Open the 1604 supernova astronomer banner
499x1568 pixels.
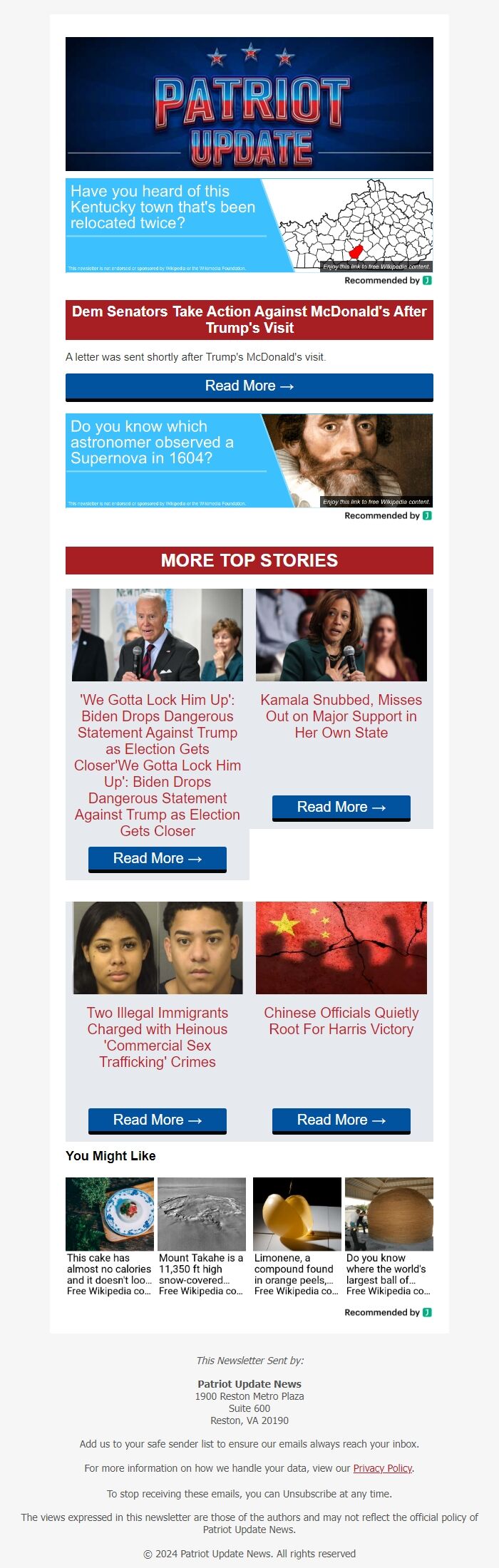pos(249,460)
